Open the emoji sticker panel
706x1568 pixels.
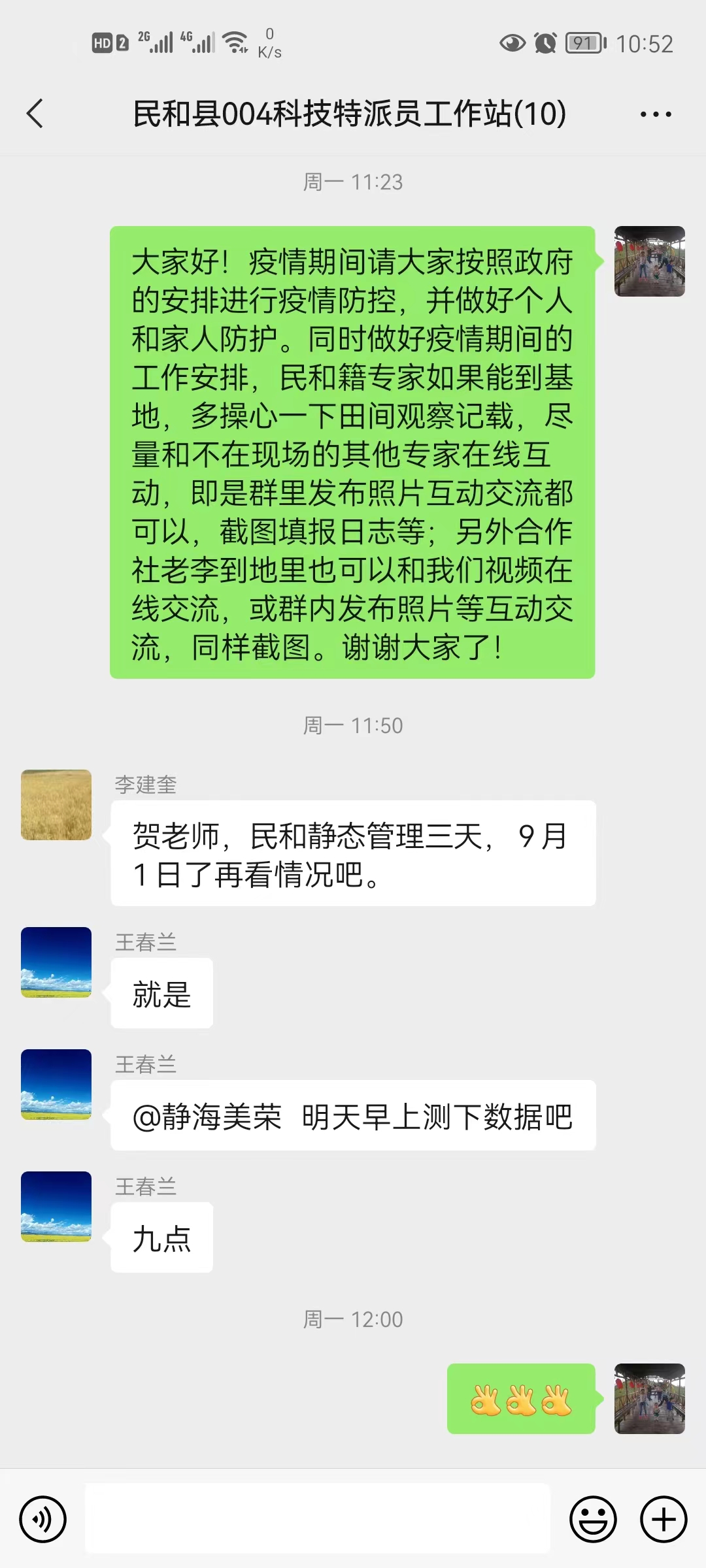(x=593, y=1519)
